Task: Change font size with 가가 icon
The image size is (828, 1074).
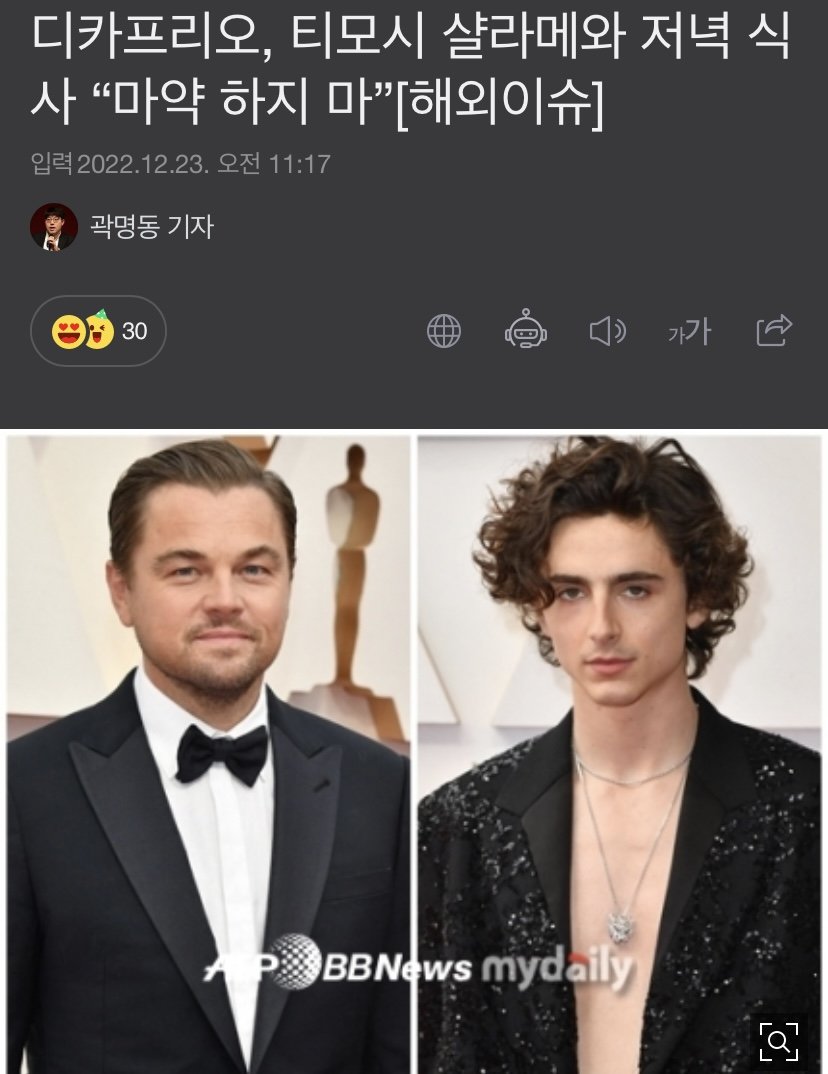Action: [x=690, y=331]
